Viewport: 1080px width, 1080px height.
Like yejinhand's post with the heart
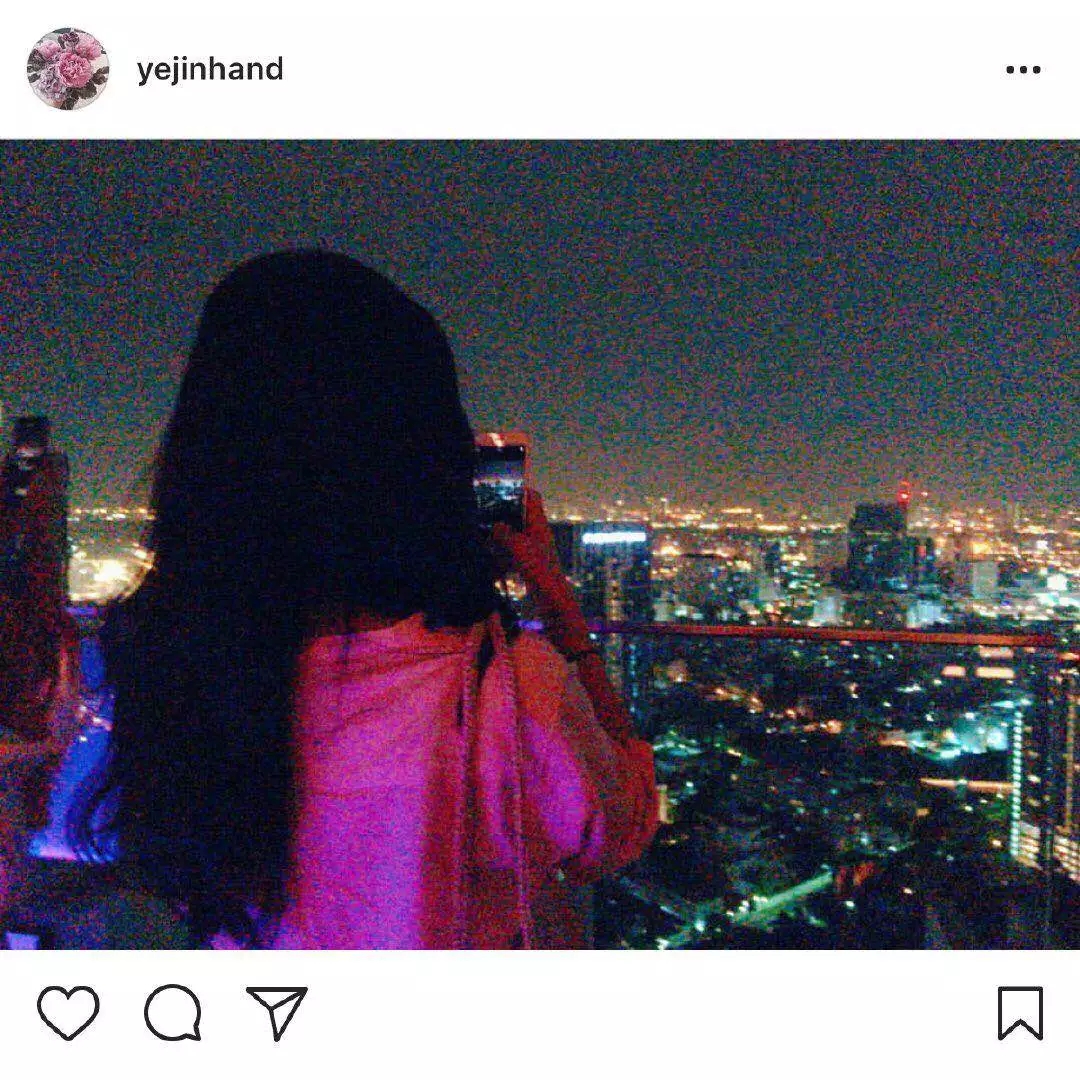pyautogui.click(x=68, y=1013)
